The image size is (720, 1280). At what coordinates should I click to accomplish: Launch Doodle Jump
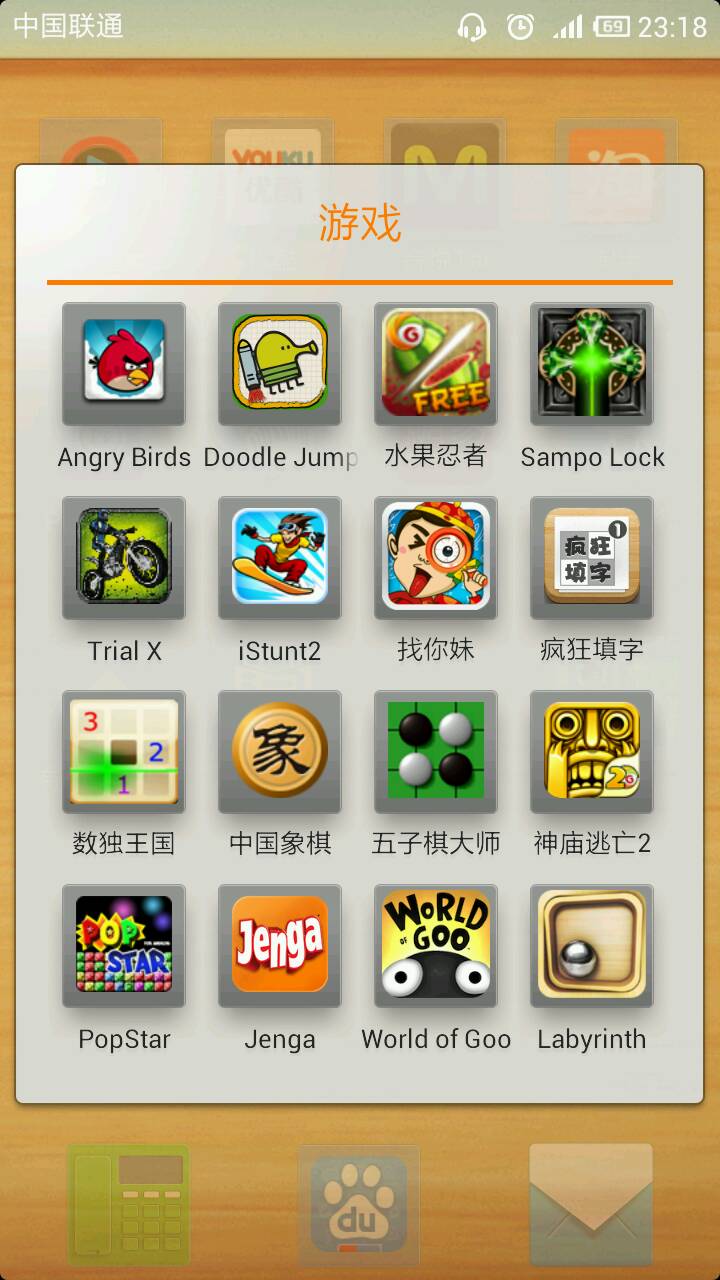tap(280, 363)
